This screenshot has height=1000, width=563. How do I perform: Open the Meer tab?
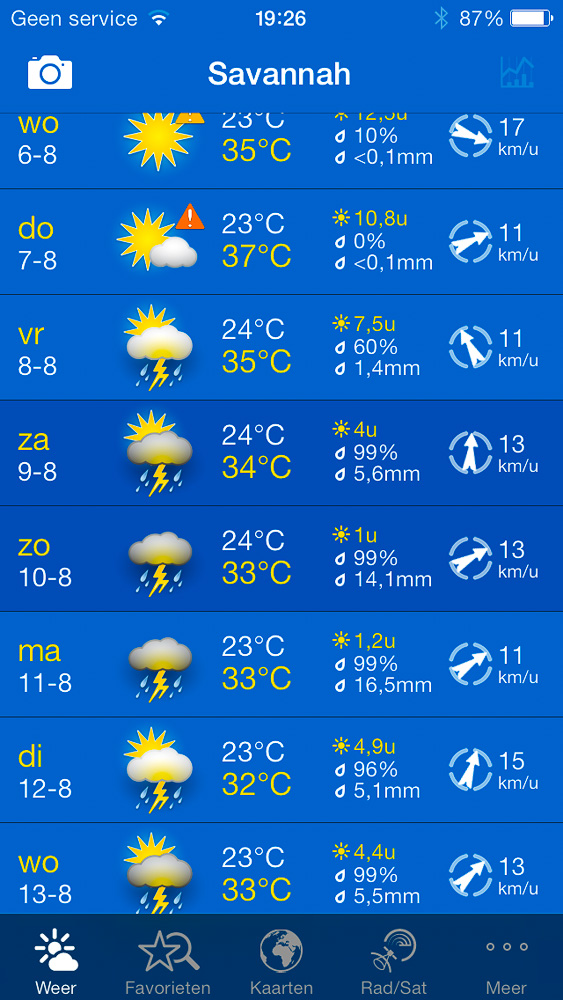[506, 959]
